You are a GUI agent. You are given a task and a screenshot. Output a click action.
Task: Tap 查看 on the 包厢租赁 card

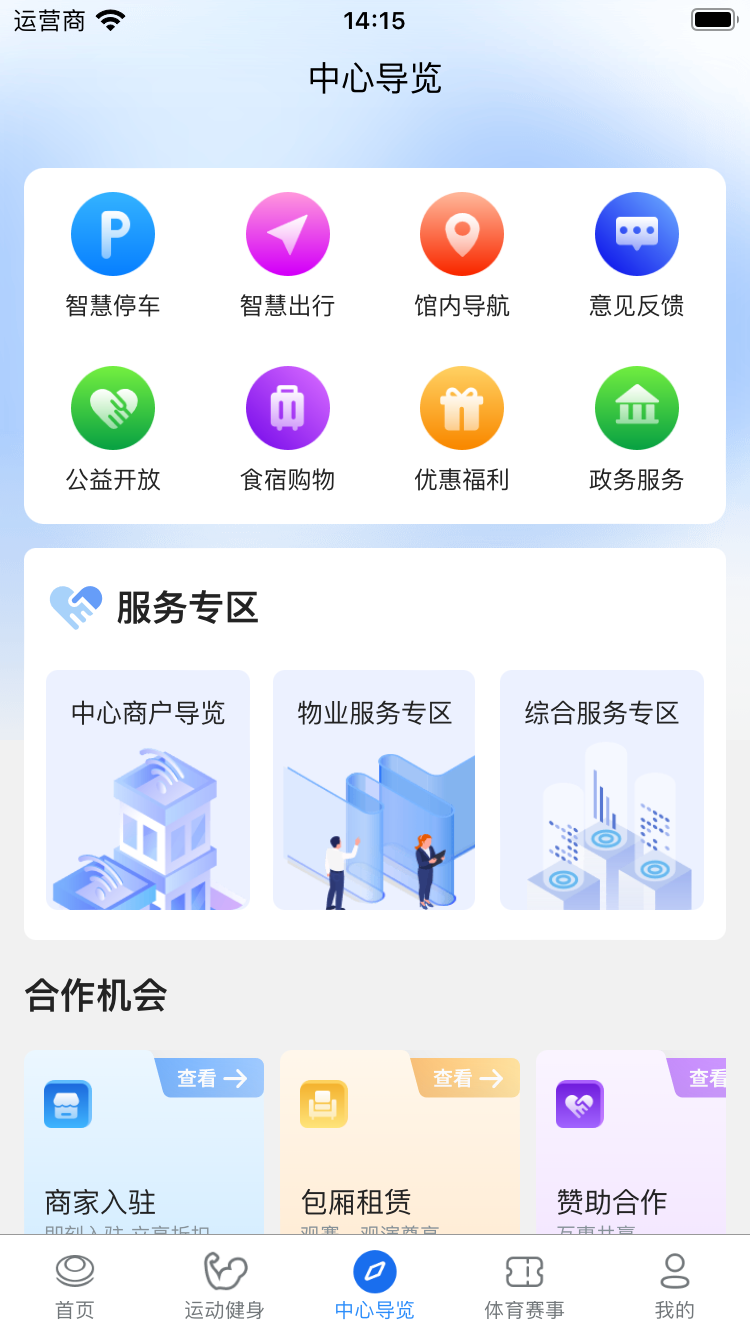point(468,1078)
